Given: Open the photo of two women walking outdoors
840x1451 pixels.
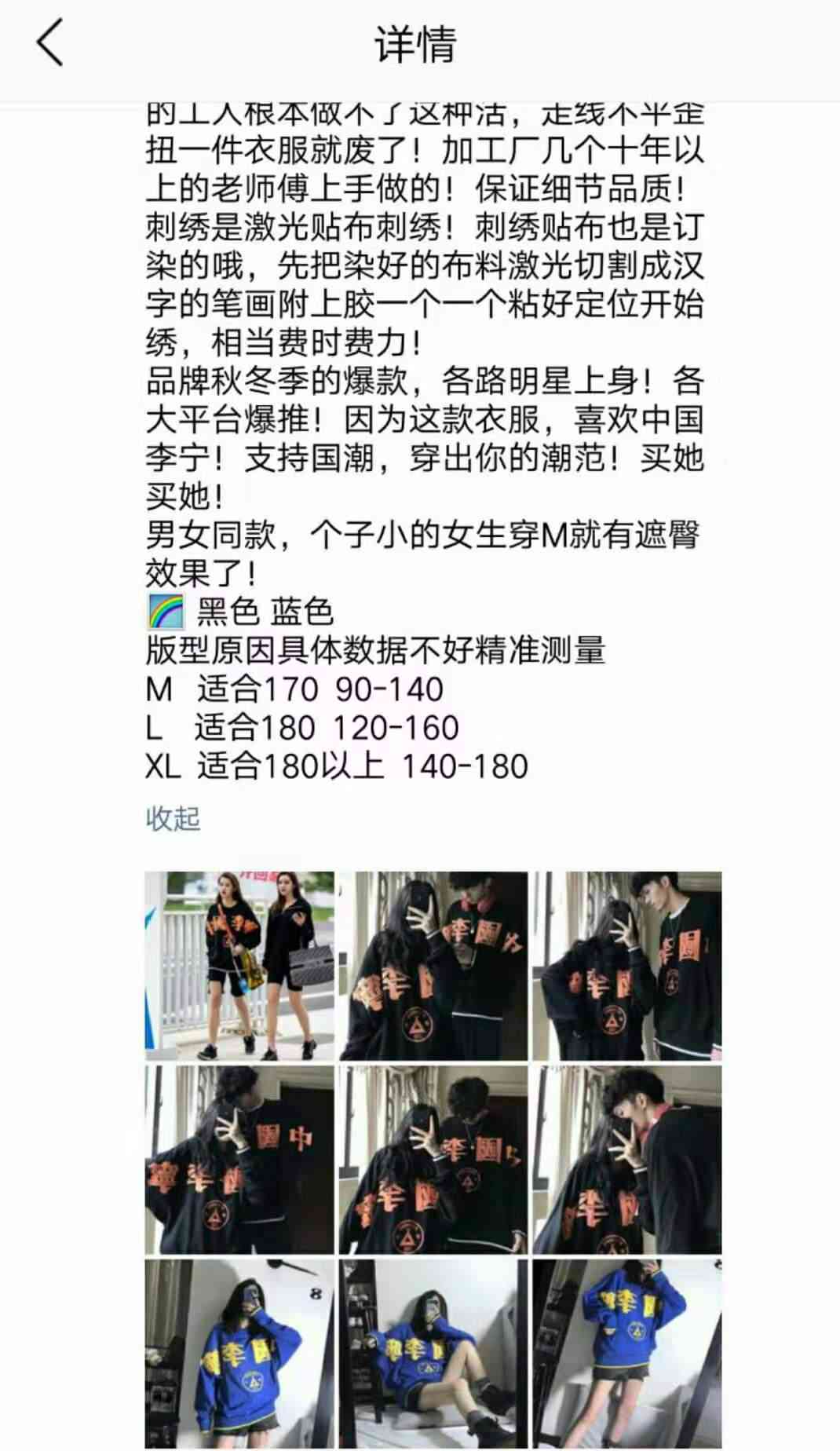Looking at the screenshot, I should (239, 966).
